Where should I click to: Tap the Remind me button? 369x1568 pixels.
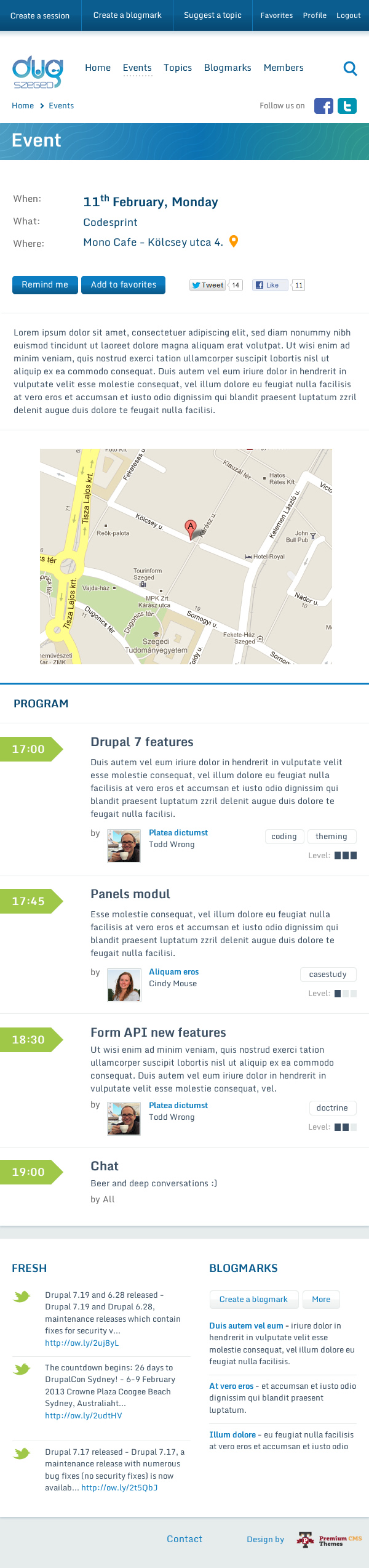tap(45, 285)
